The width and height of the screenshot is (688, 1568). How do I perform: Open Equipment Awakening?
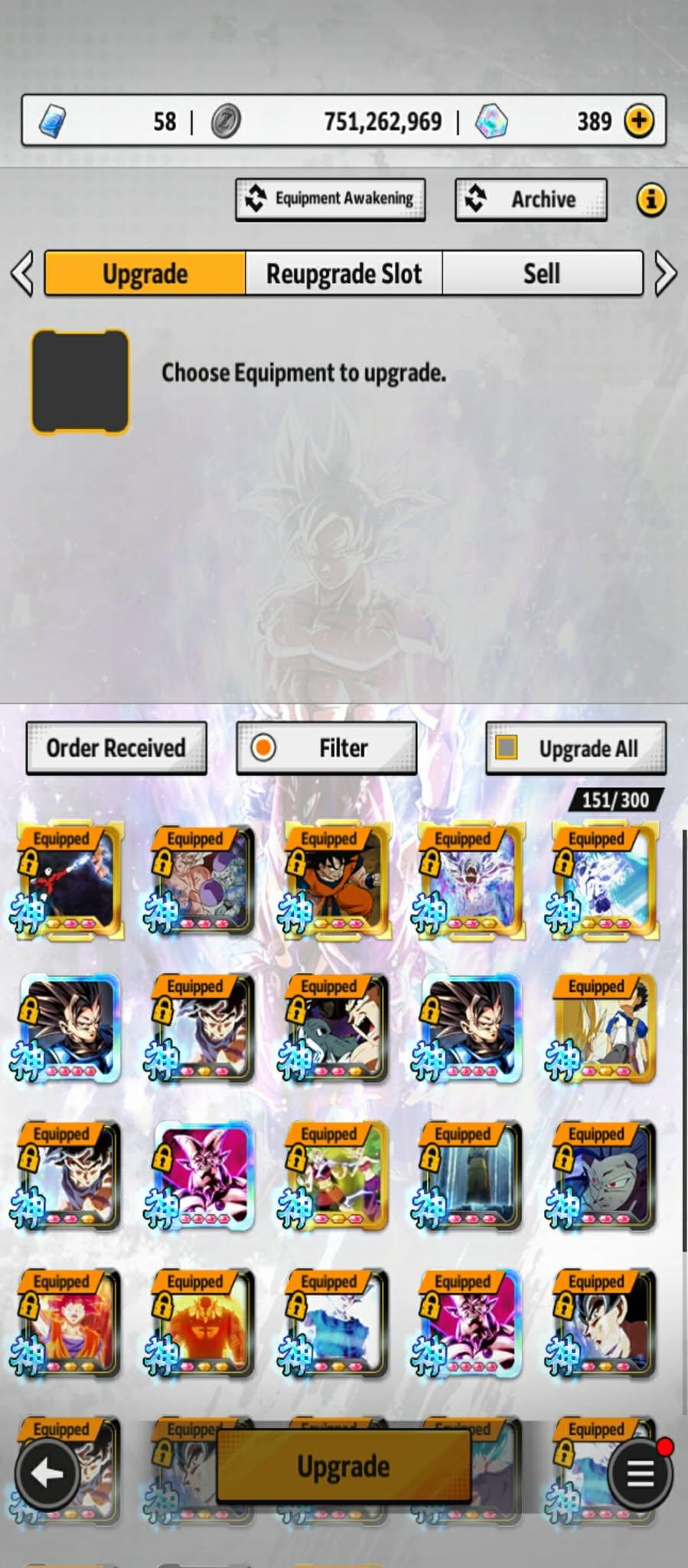[331, 199]
